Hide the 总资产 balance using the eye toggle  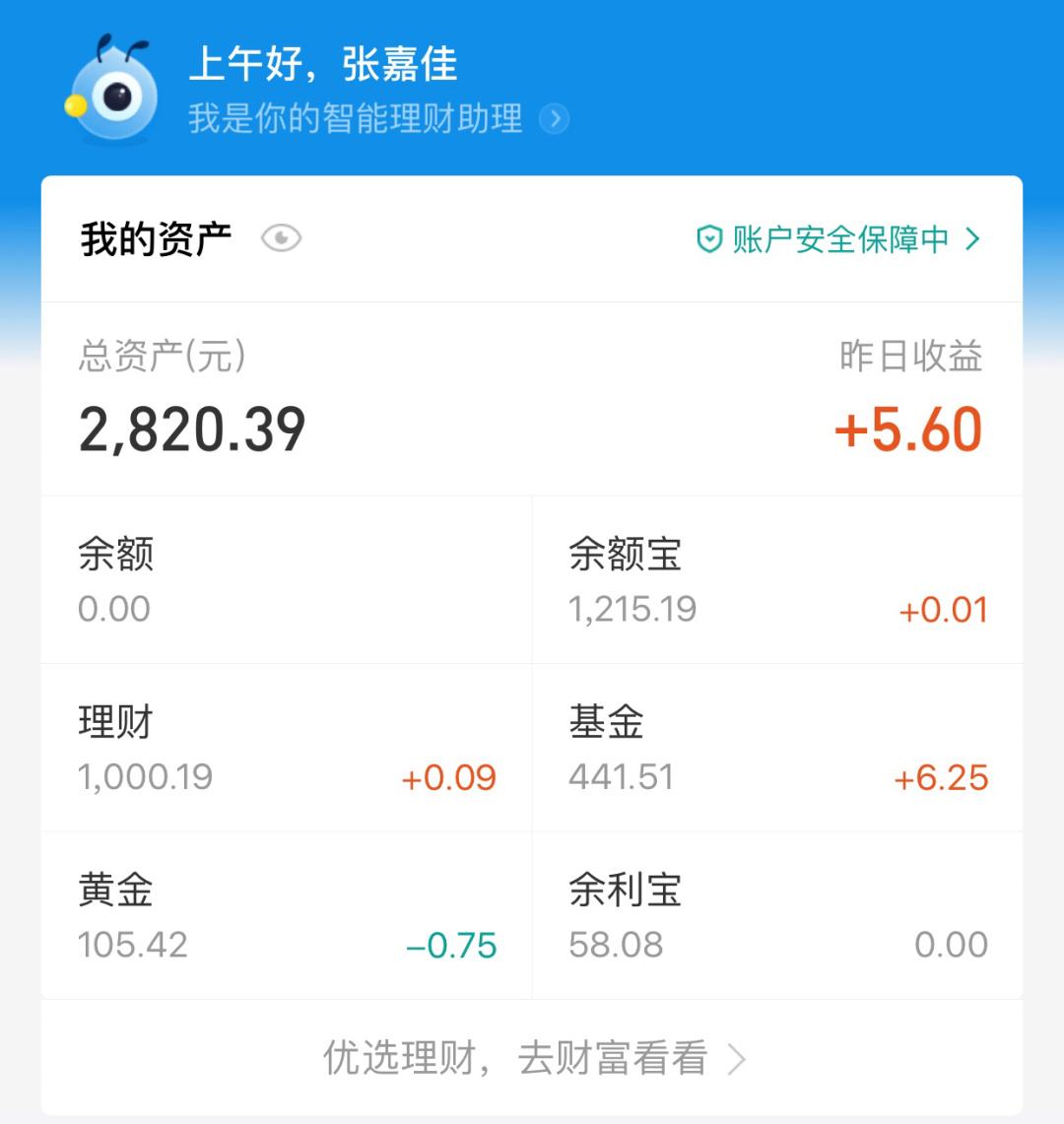pyautogui.click(x=282, y=239)
